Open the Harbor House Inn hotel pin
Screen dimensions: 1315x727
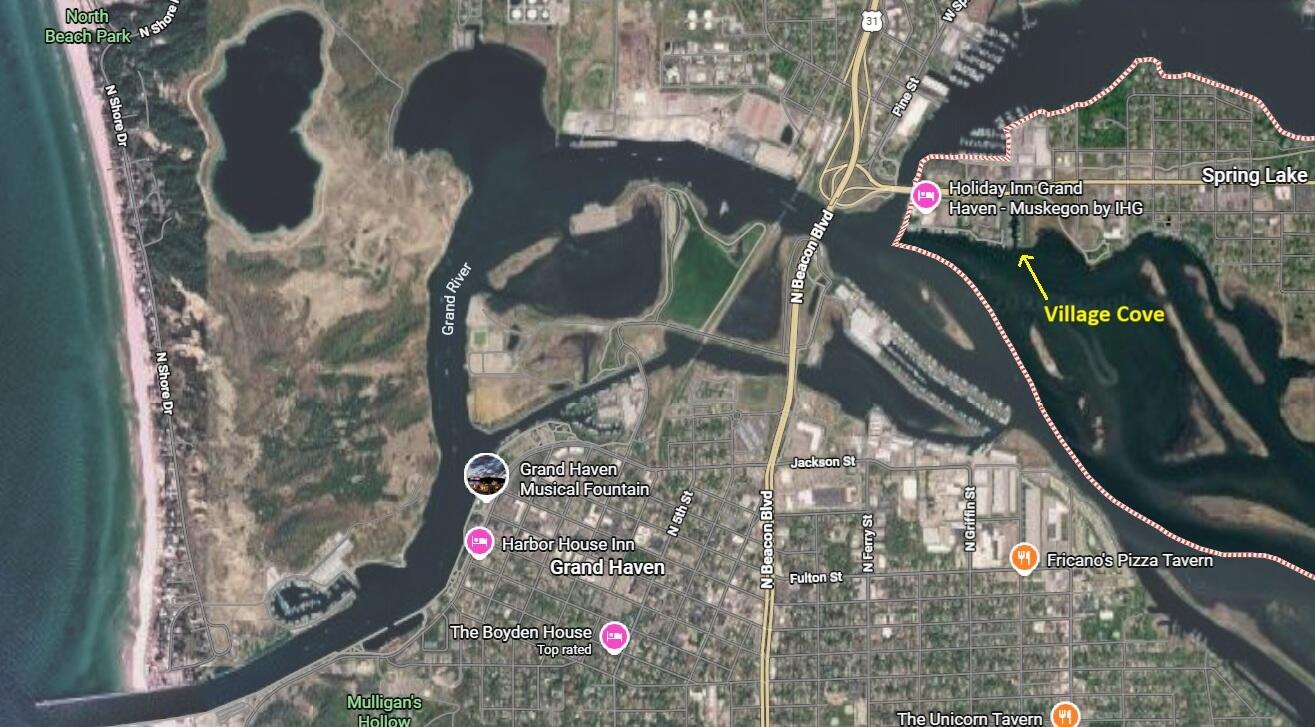(480, 542)
